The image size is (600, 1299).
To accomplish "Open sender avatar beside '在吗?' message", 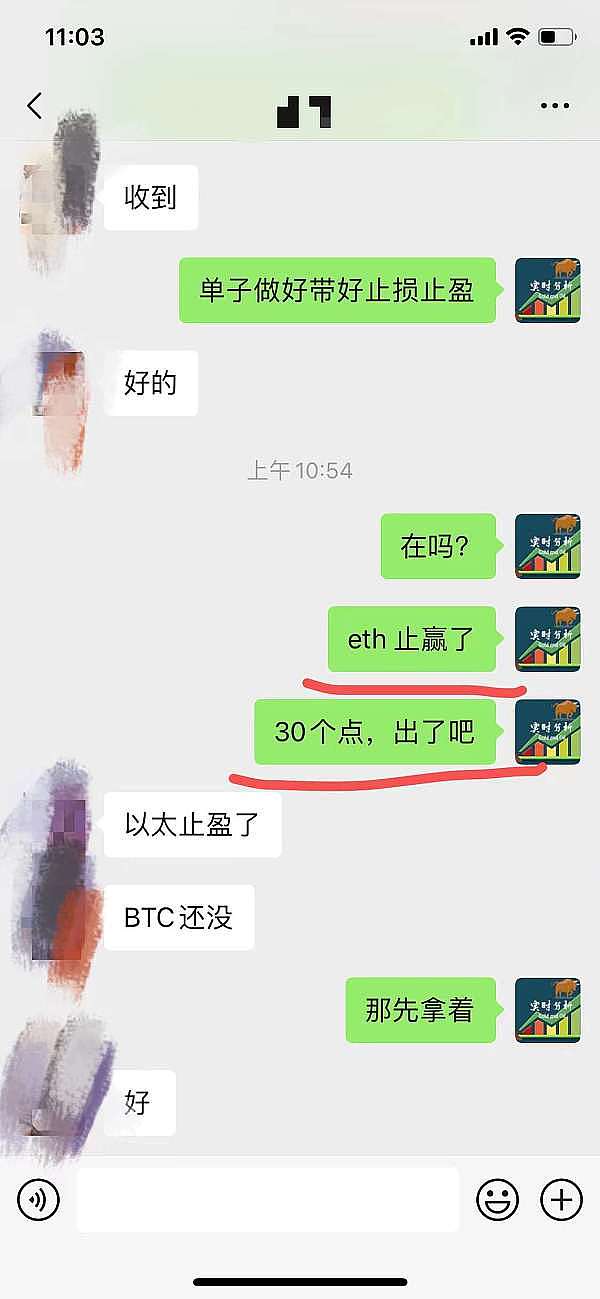I will (x=547, y=546).
